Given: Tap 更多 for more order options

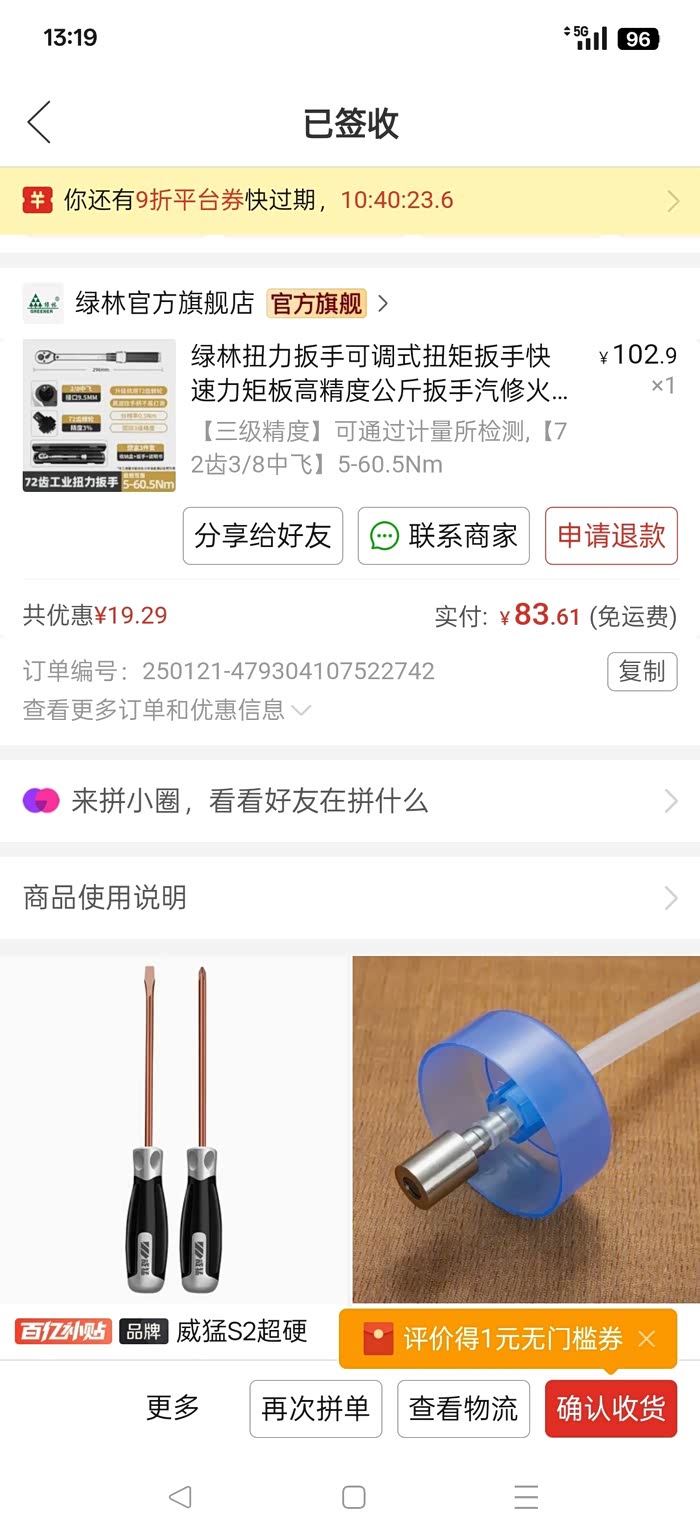Looking at the screenshot, I should tap(173, 1408).
